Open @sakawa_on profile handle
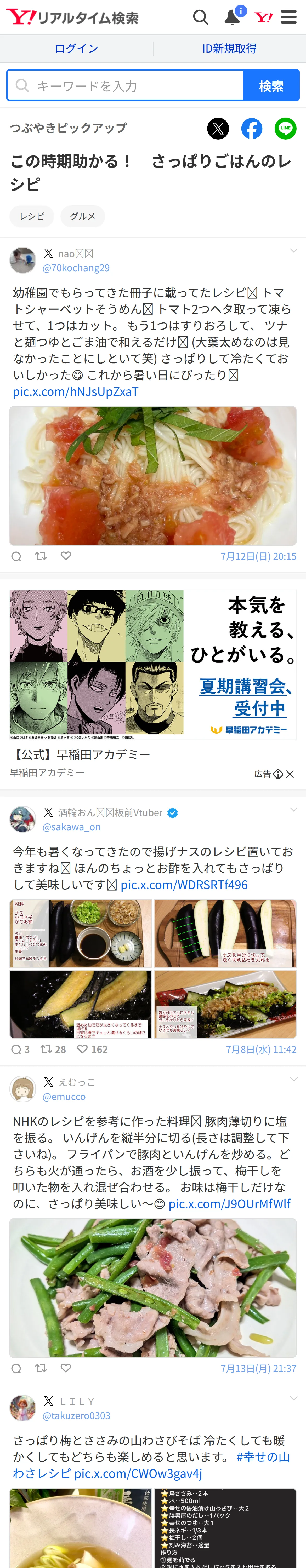Image resolution: width=306 pixels, height=1568 pixels. coord(71,827)
